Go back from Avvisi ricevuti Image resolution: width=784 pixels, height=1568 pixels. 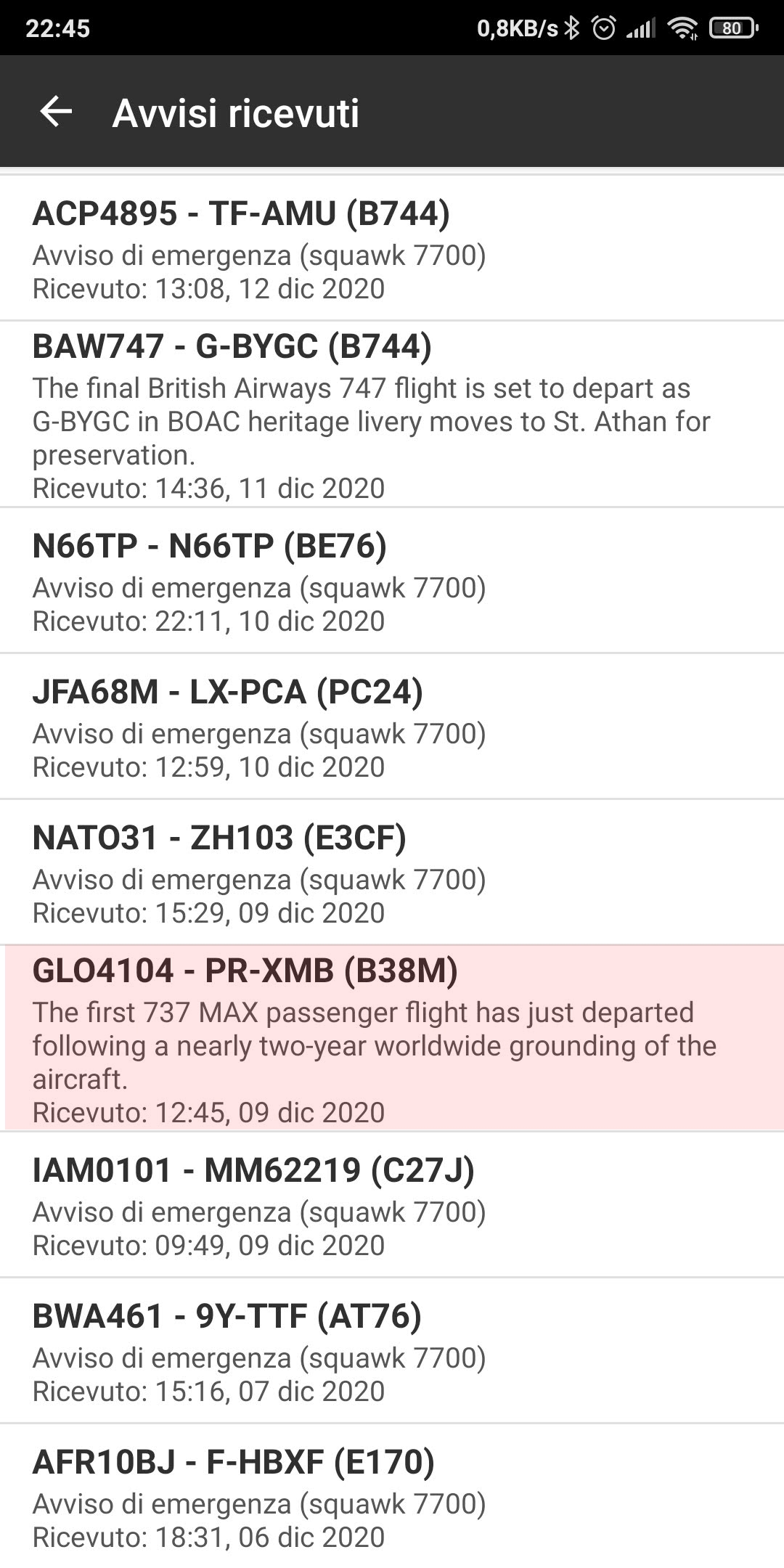click(x=56, y=112)
